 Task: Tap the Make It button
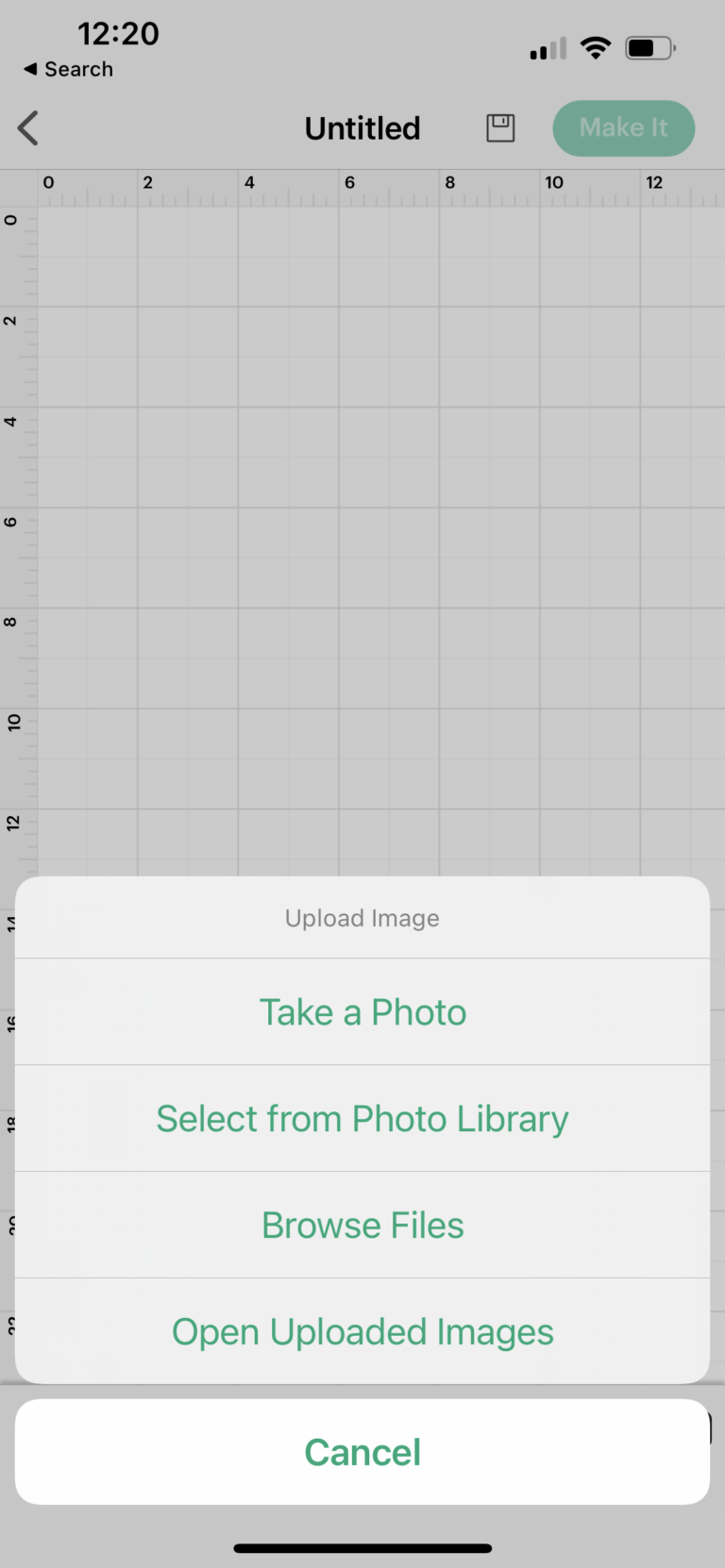(x=624, y=128)
